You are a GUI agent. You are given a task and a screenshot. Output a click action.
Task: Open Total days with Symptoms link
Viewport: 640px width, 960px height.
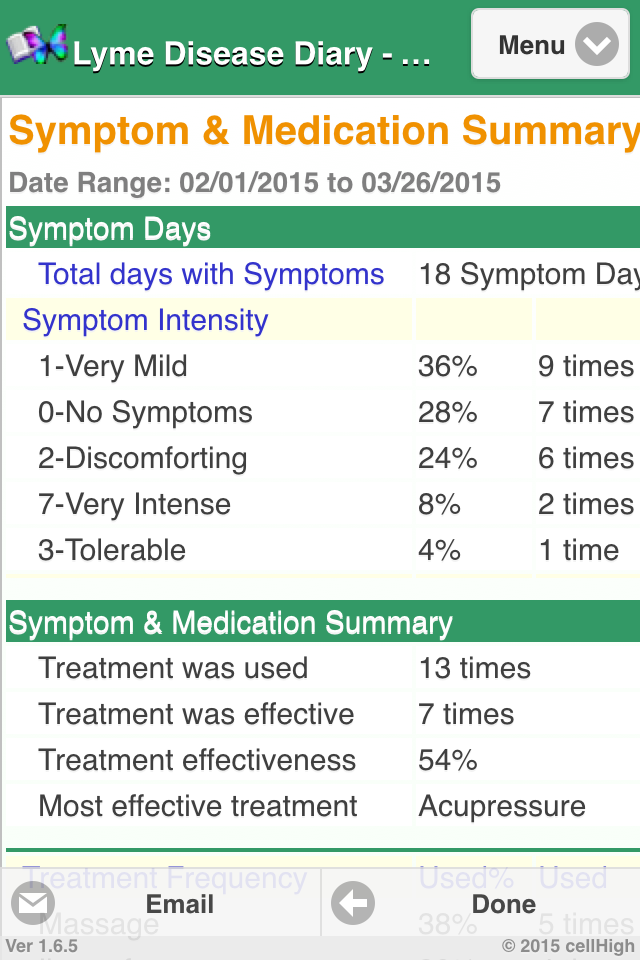pos(211,274)
